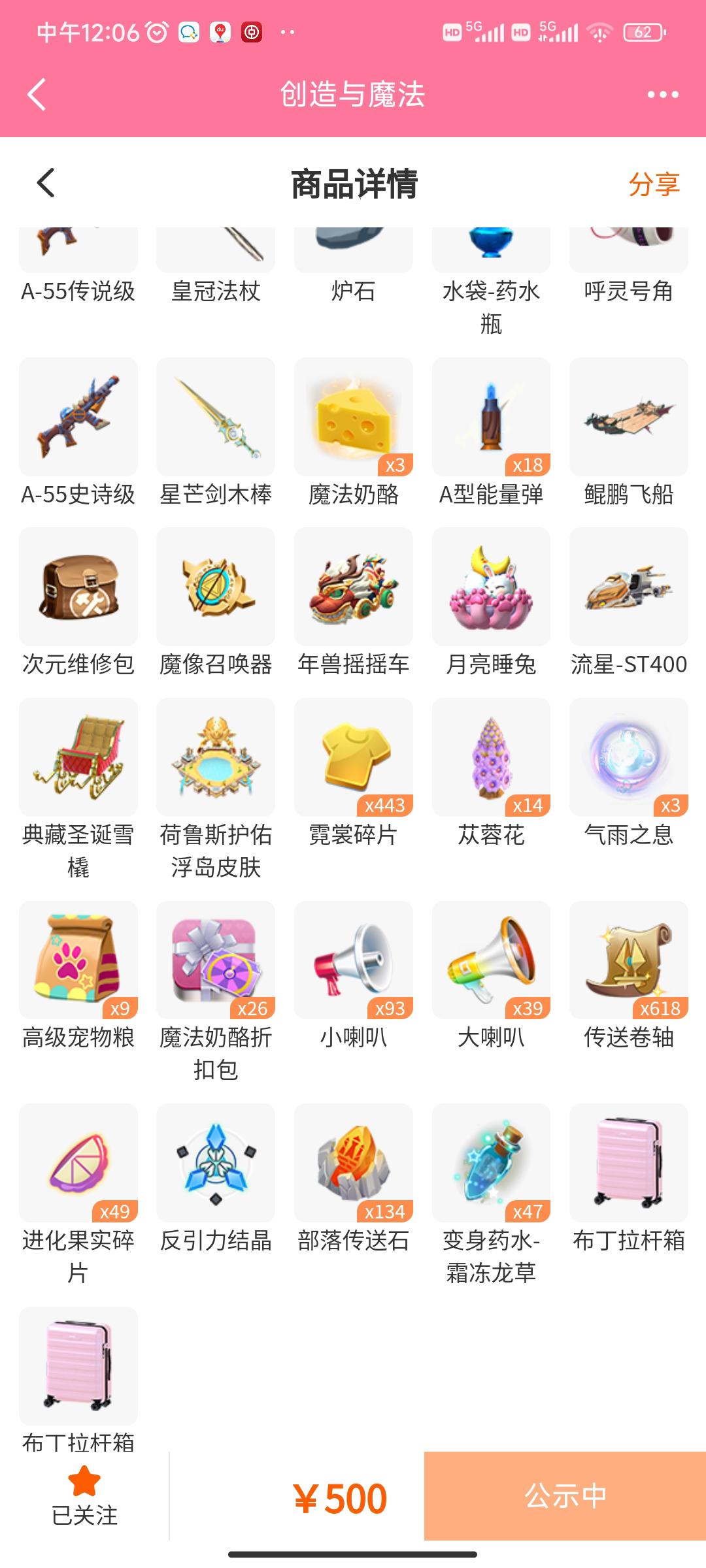706x1568 pixels.
Task: Open the three-dot overflow menu
Action: coord(663,95)
